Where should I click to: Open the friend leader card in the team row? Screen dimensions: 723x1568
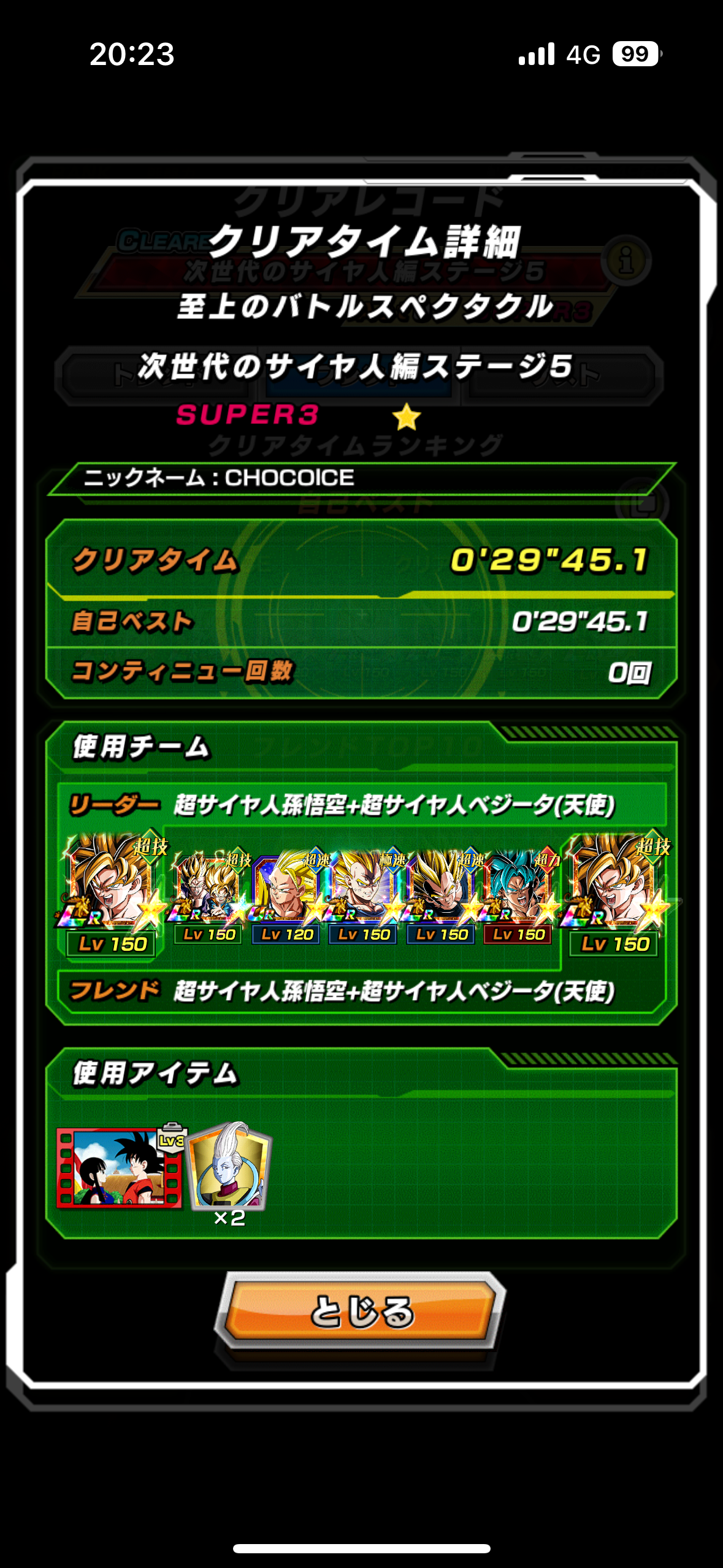click(x=614, y=884)
